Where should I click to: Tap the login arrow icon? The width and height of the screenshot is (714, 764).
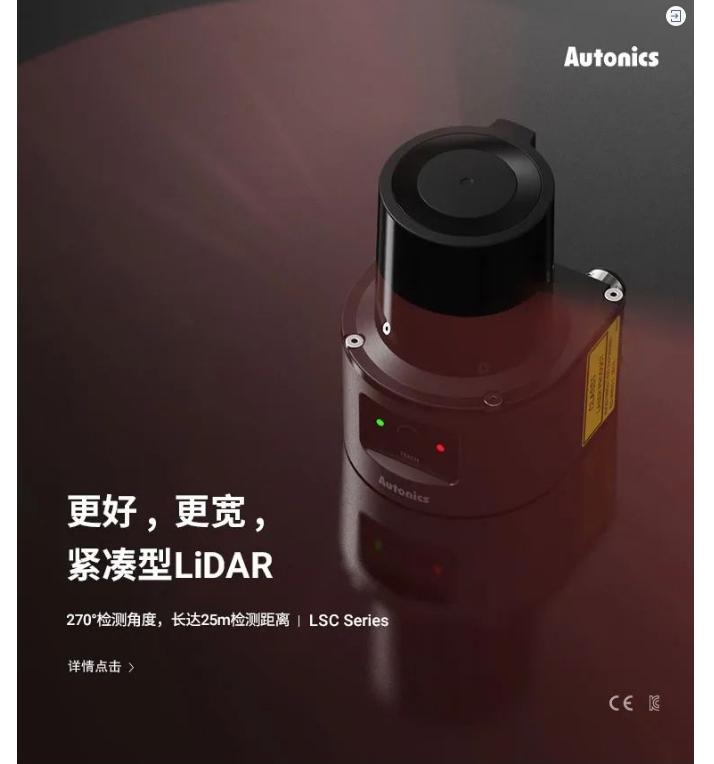tap(676, 16)
